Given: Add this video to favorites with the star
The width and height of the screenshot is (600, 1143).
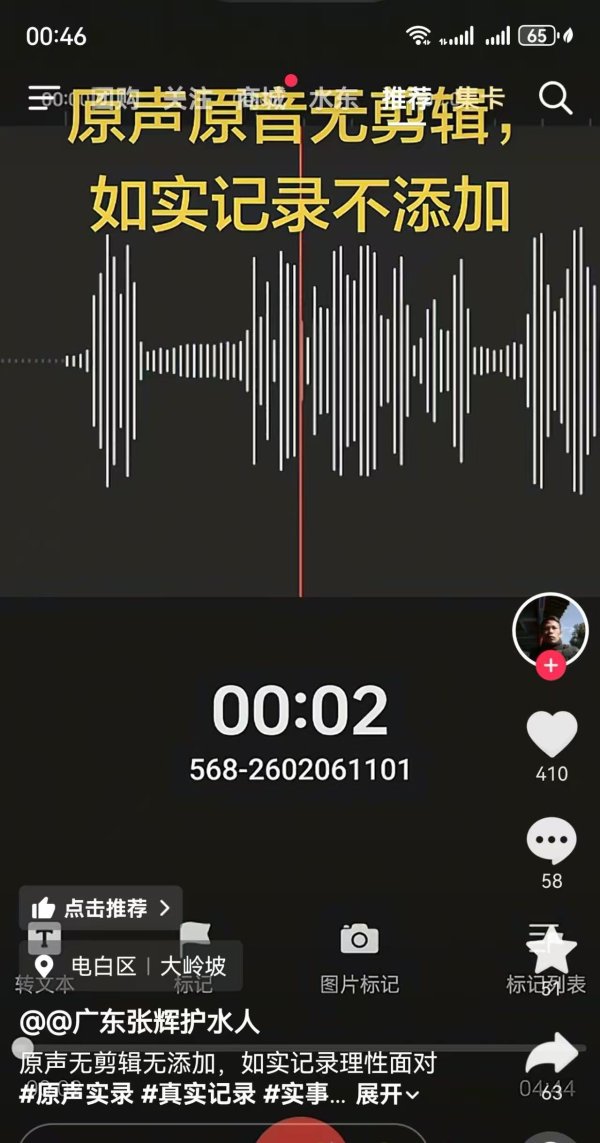Looking at the screenshot, I should click(x=551, y=950).
